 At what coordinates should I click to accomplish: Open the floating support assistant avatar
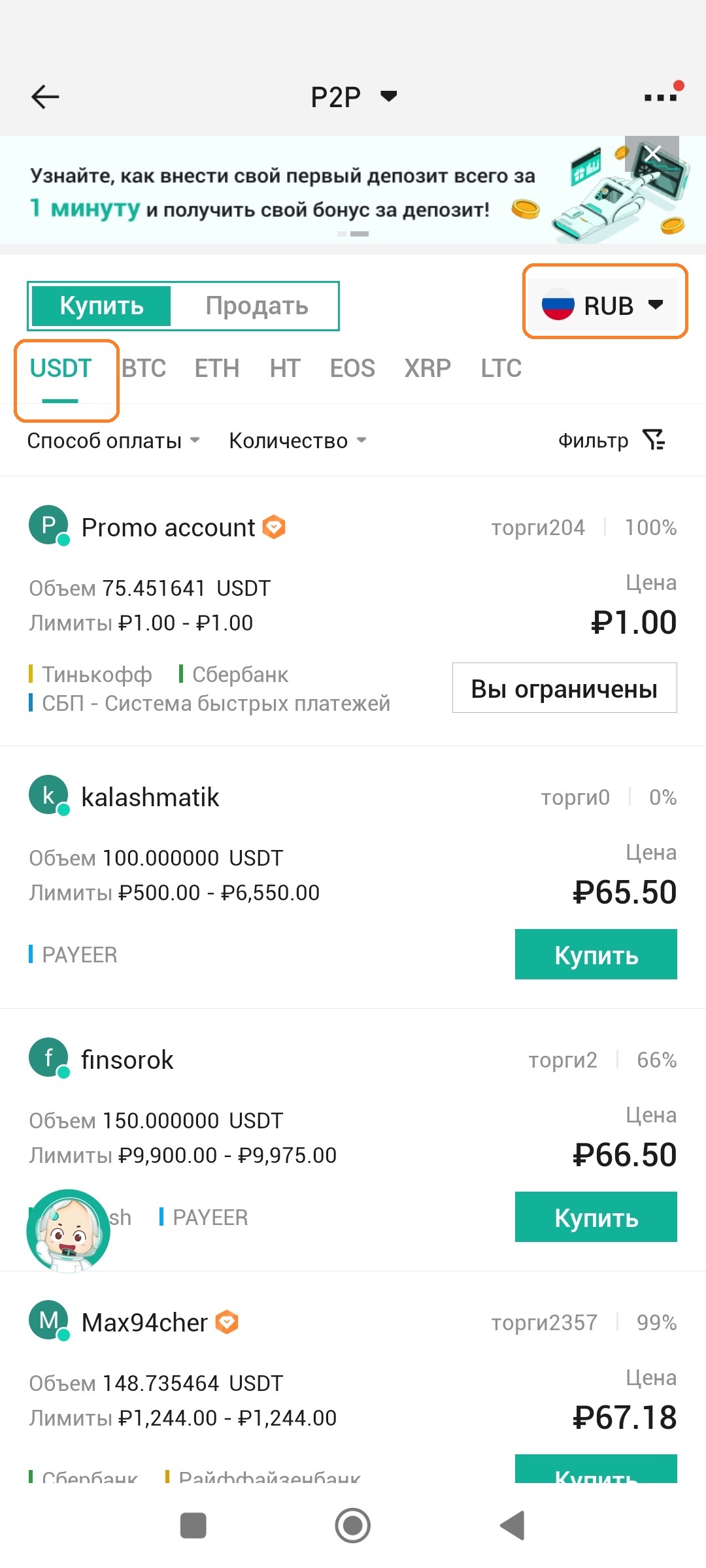click(x=68, y=1231)
